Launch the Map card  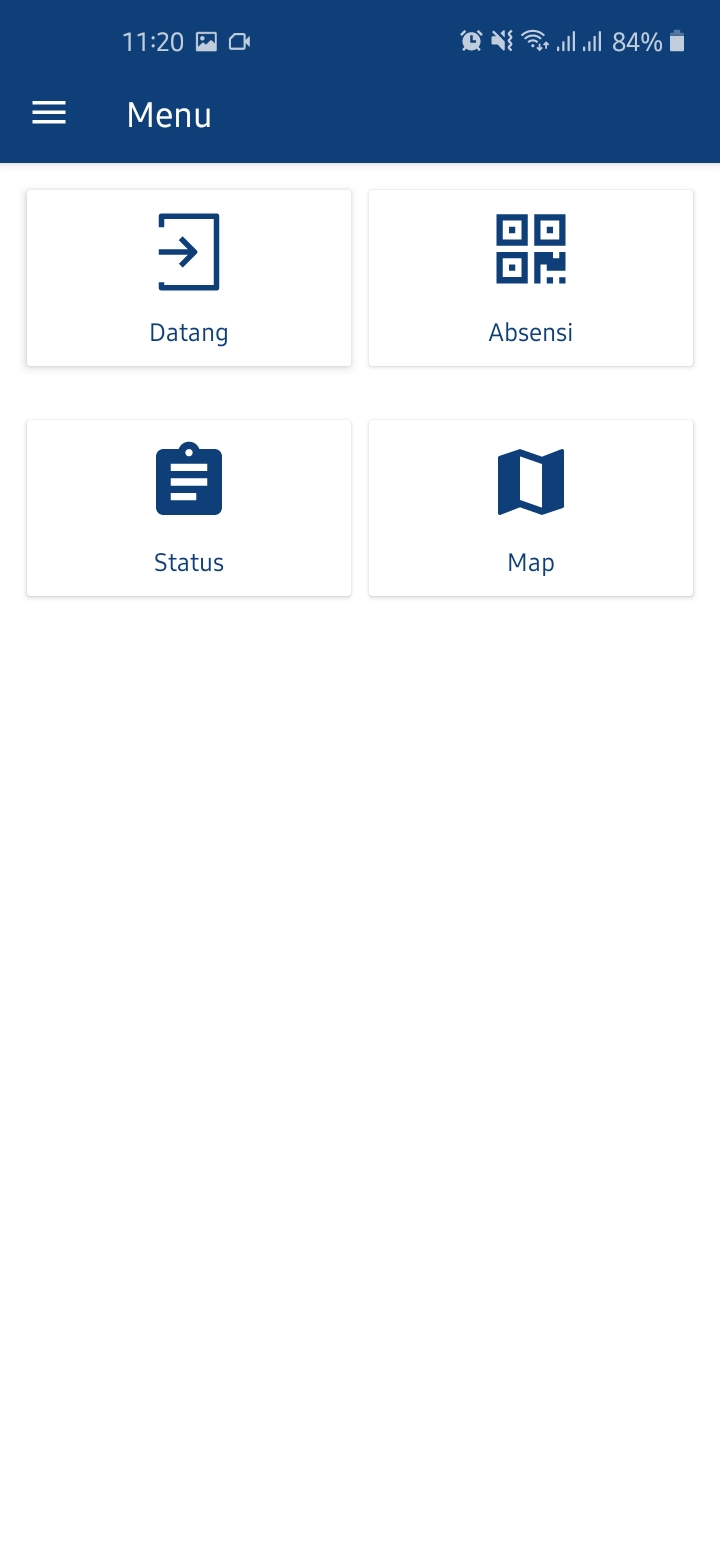pos(531,508)
